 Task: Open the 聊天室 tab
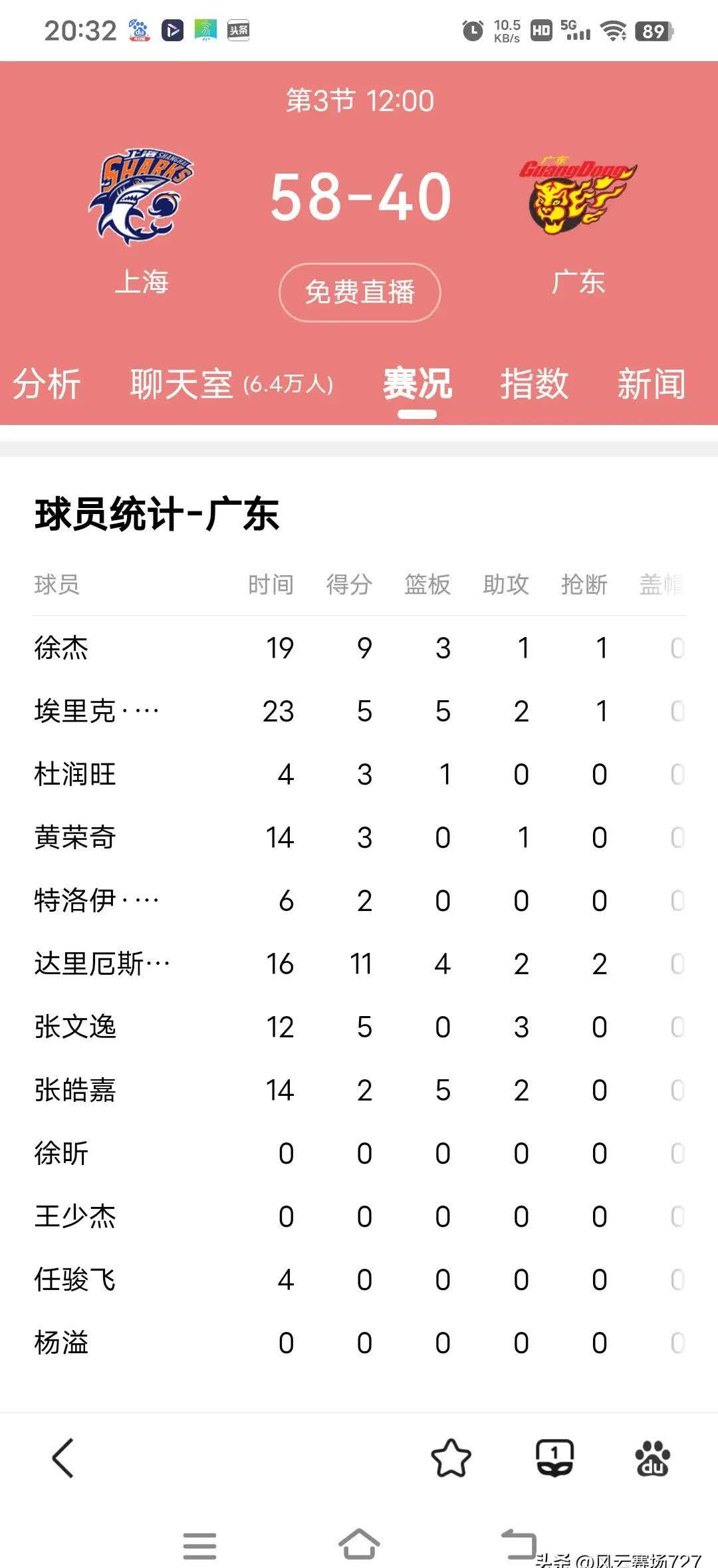coord(231,384)
